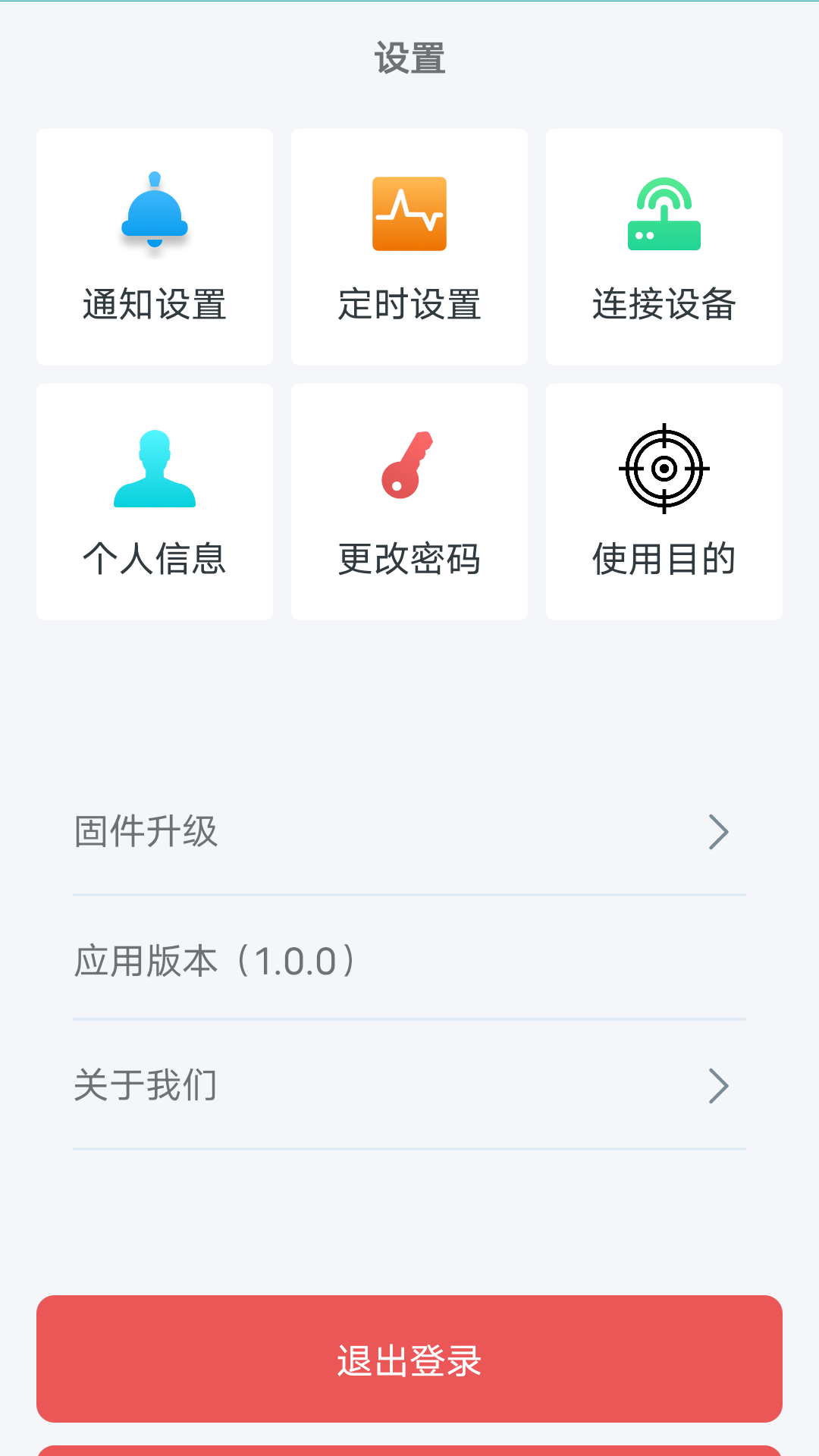Viewport: 819px width, 1456px height.
Task: Select the orange waveform timer settings icon
Action: [409, 215]
